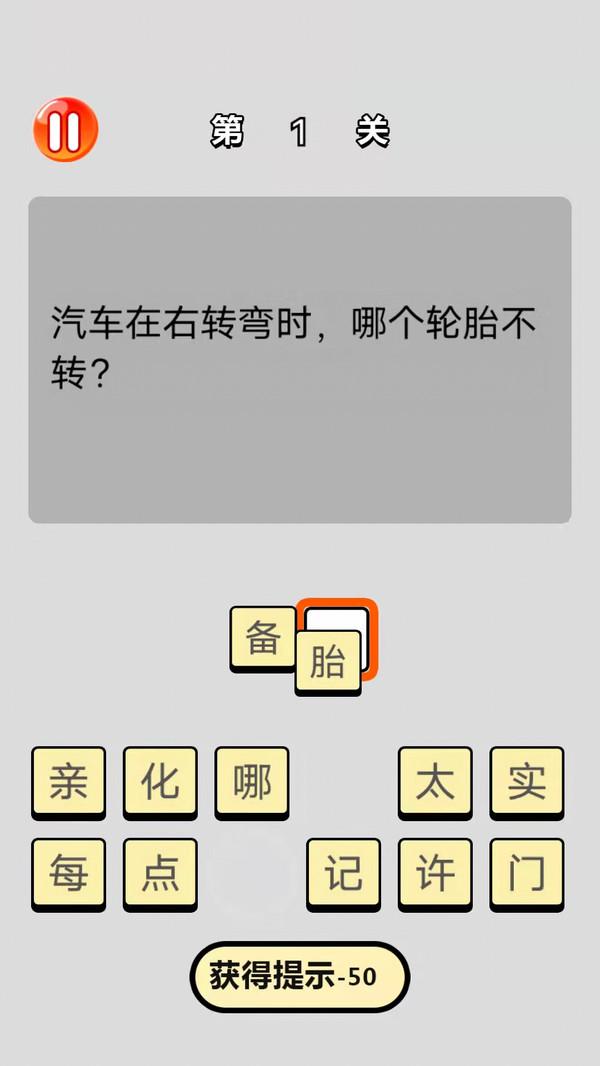Pick the 化 character tile

coord(160,782)
